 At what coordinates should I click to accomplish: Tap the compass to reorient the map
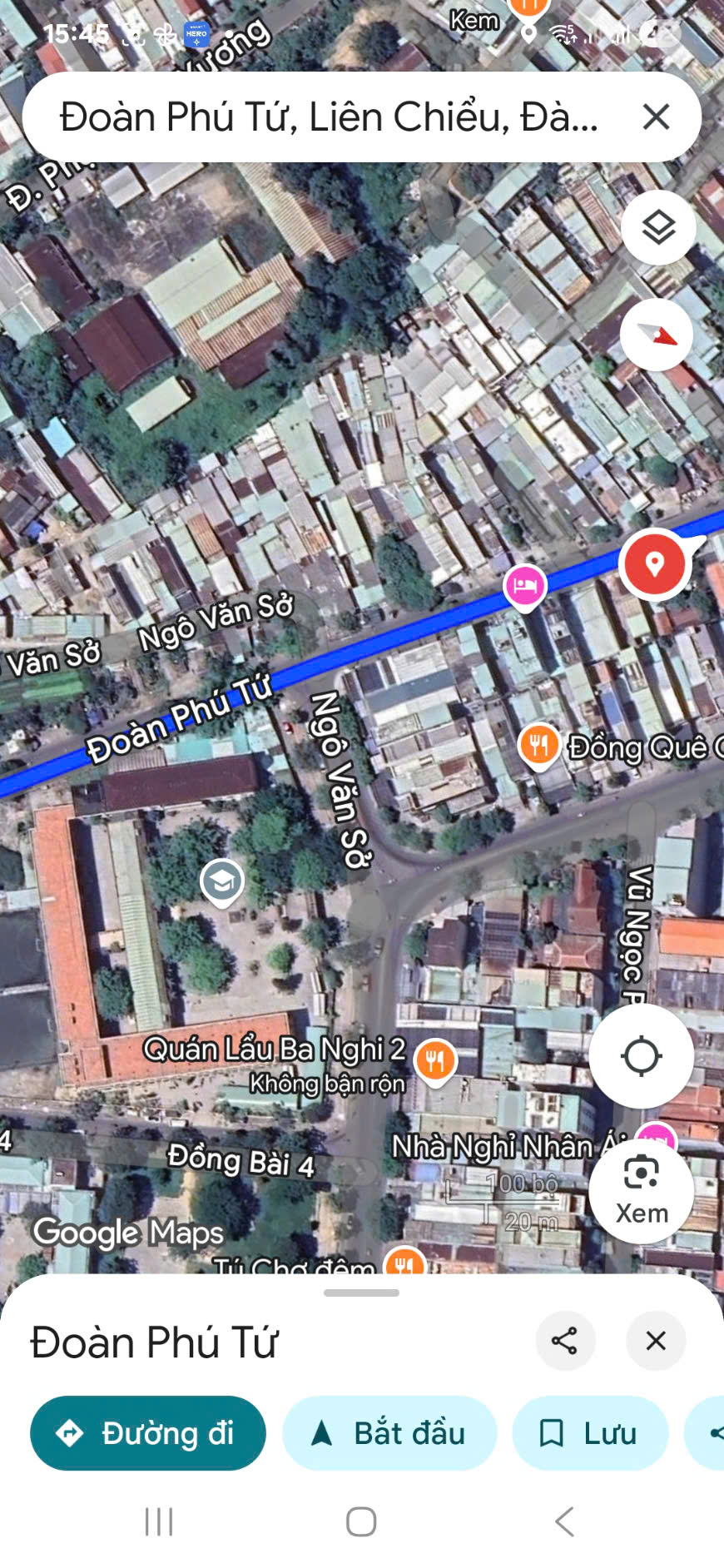pos(657,335)
